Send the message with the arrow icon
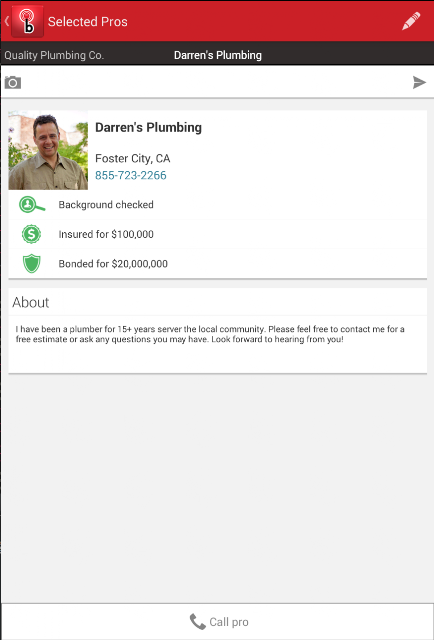Viewport: 434px width, 640px height. 419,82
